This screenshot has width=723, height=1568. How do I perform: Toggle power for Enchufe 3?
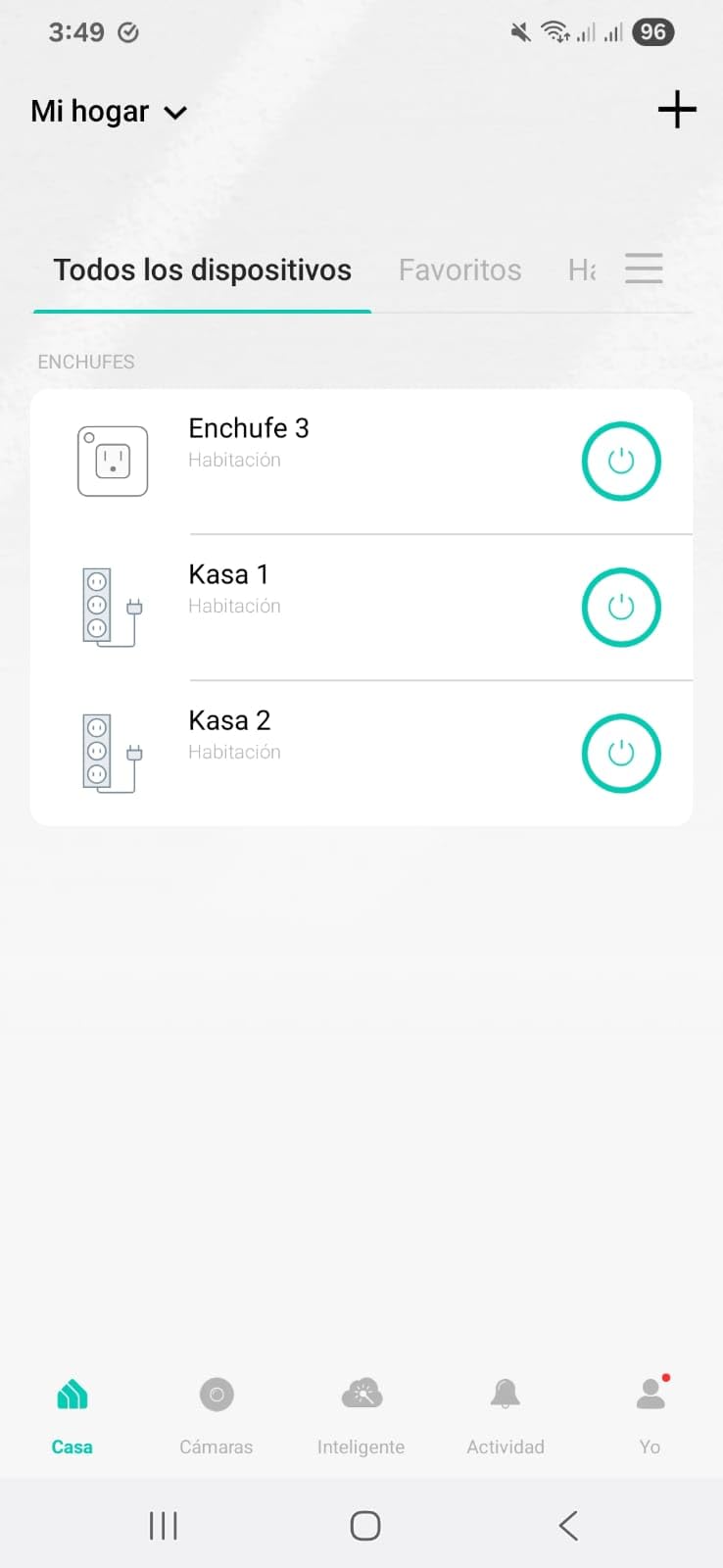[x=621, y=461]
